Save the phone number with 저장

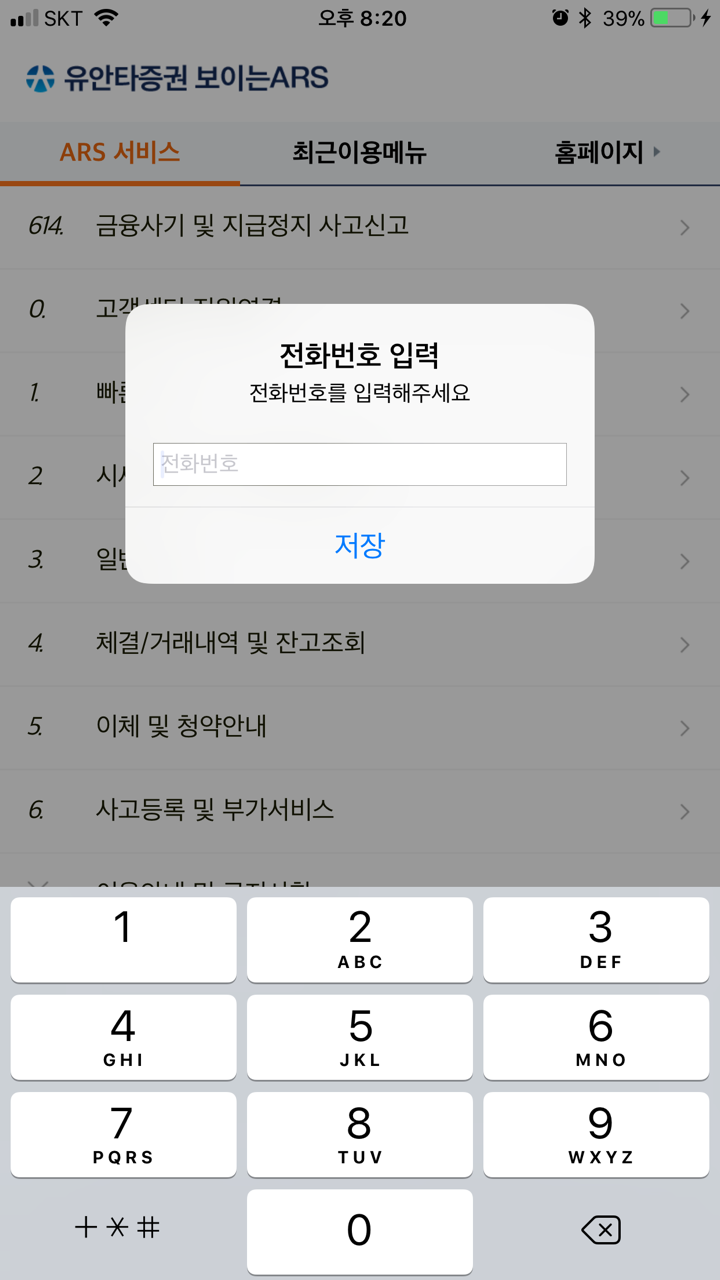[x=360, y=545]
